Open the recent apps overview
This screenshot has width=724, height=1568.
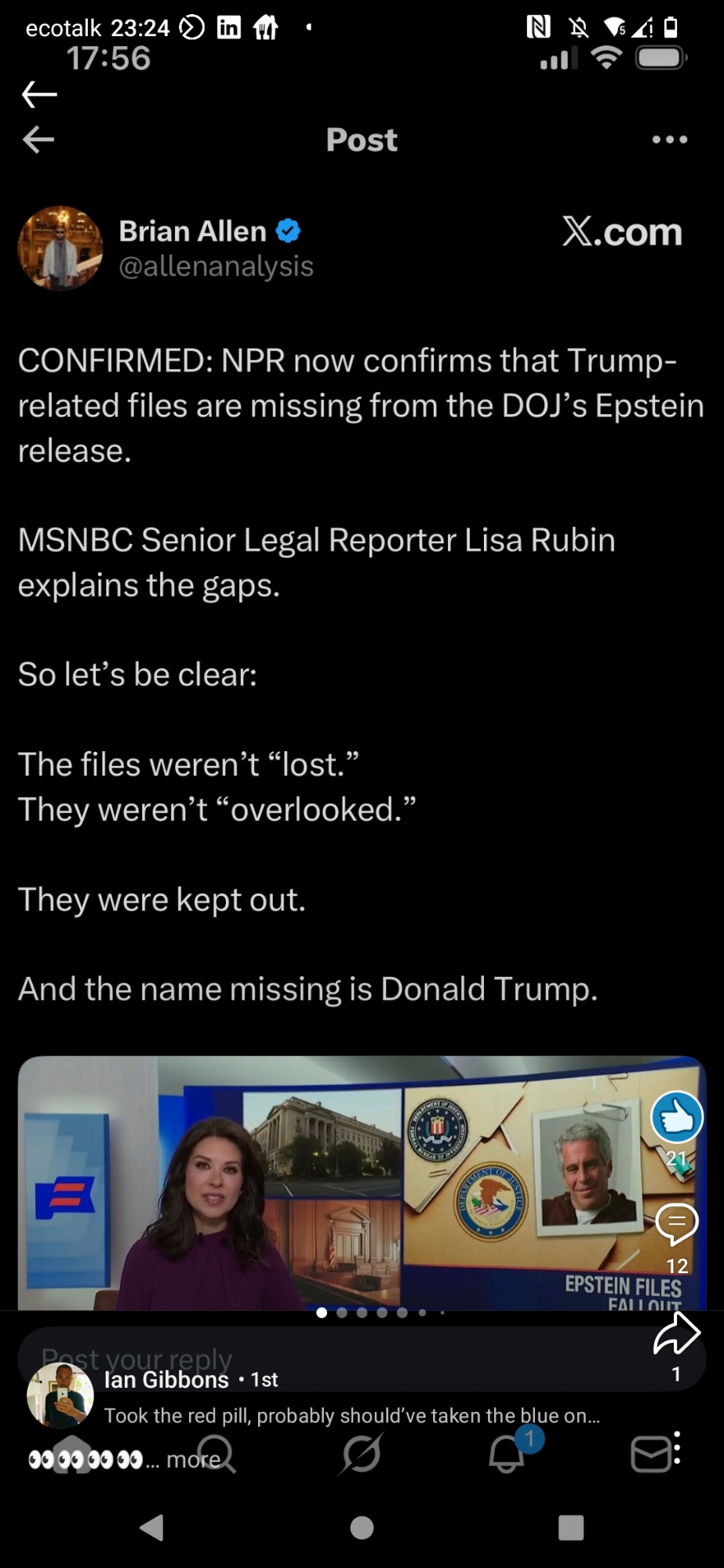point(570,1527)
